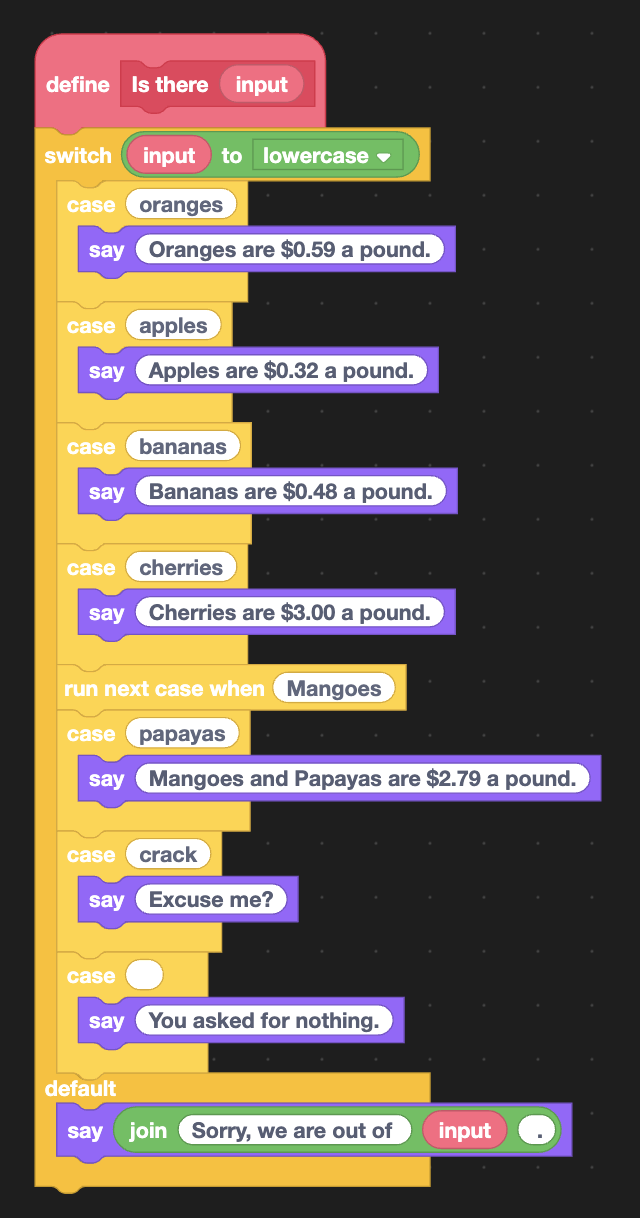This screenshot has height=1218, width=640.
Task: Edit the 'cherries' case value
Action: [x=181, y=568]
